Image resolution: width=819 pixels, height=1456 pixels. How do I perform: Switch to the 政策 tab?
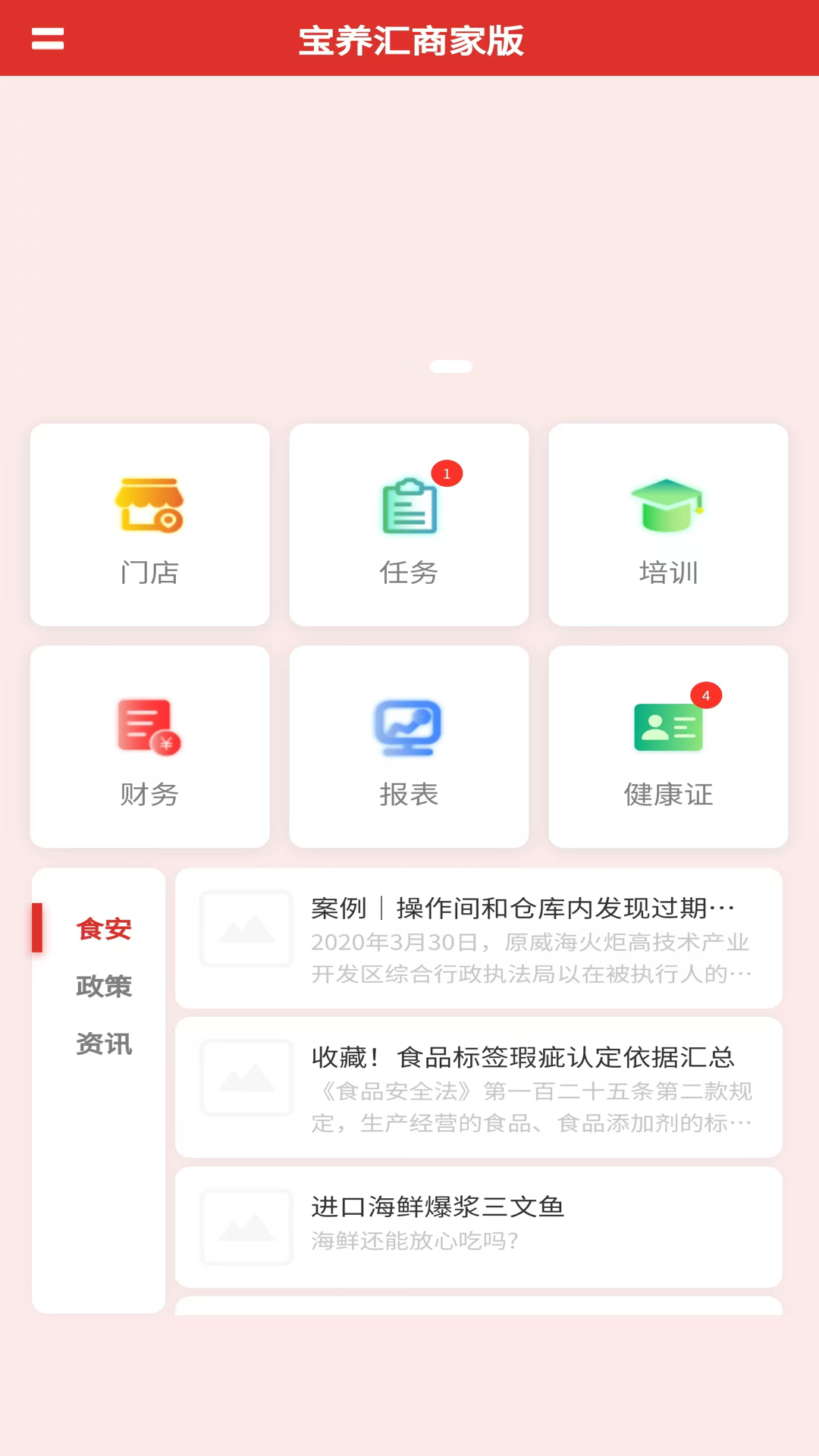coord(104,987)
